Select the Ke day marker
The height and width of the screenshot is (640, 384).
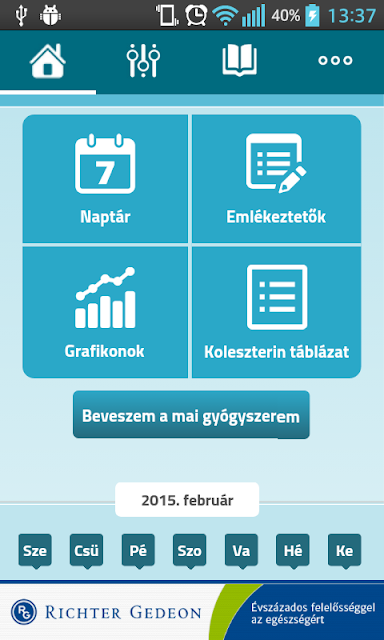(345, 551)
